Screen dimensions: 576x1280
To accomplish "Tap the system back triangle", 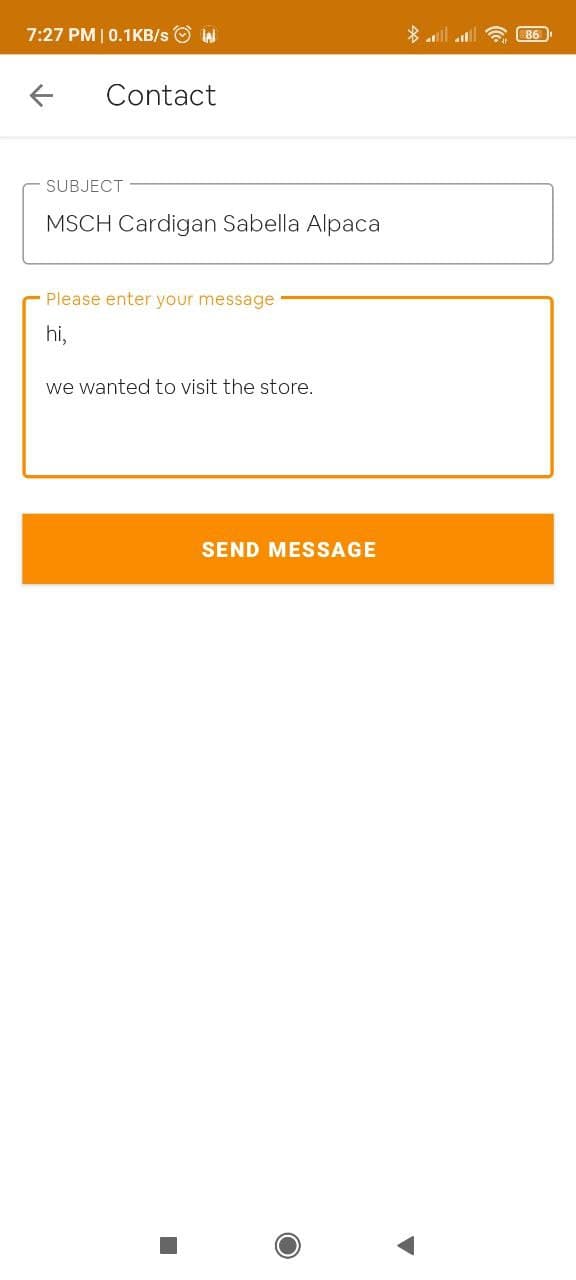I will click(405, 1245).
